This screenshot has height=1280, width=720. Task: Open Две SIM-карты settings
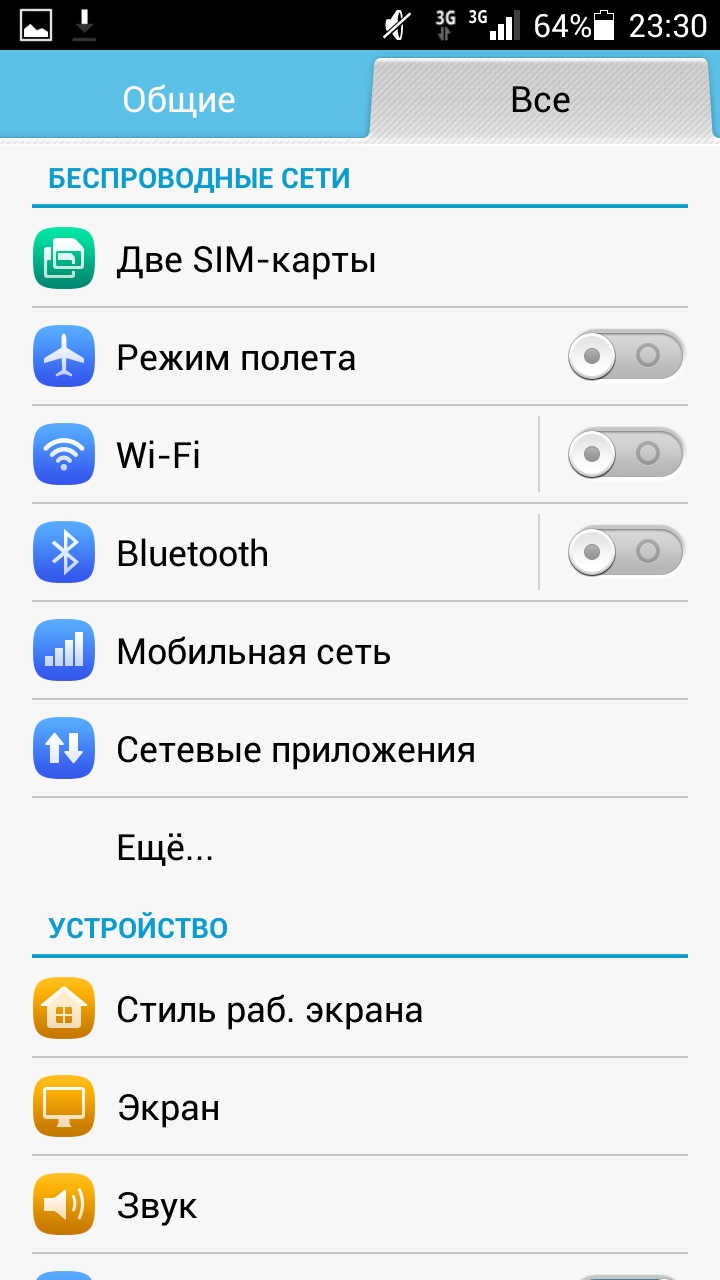pos(300,260)
